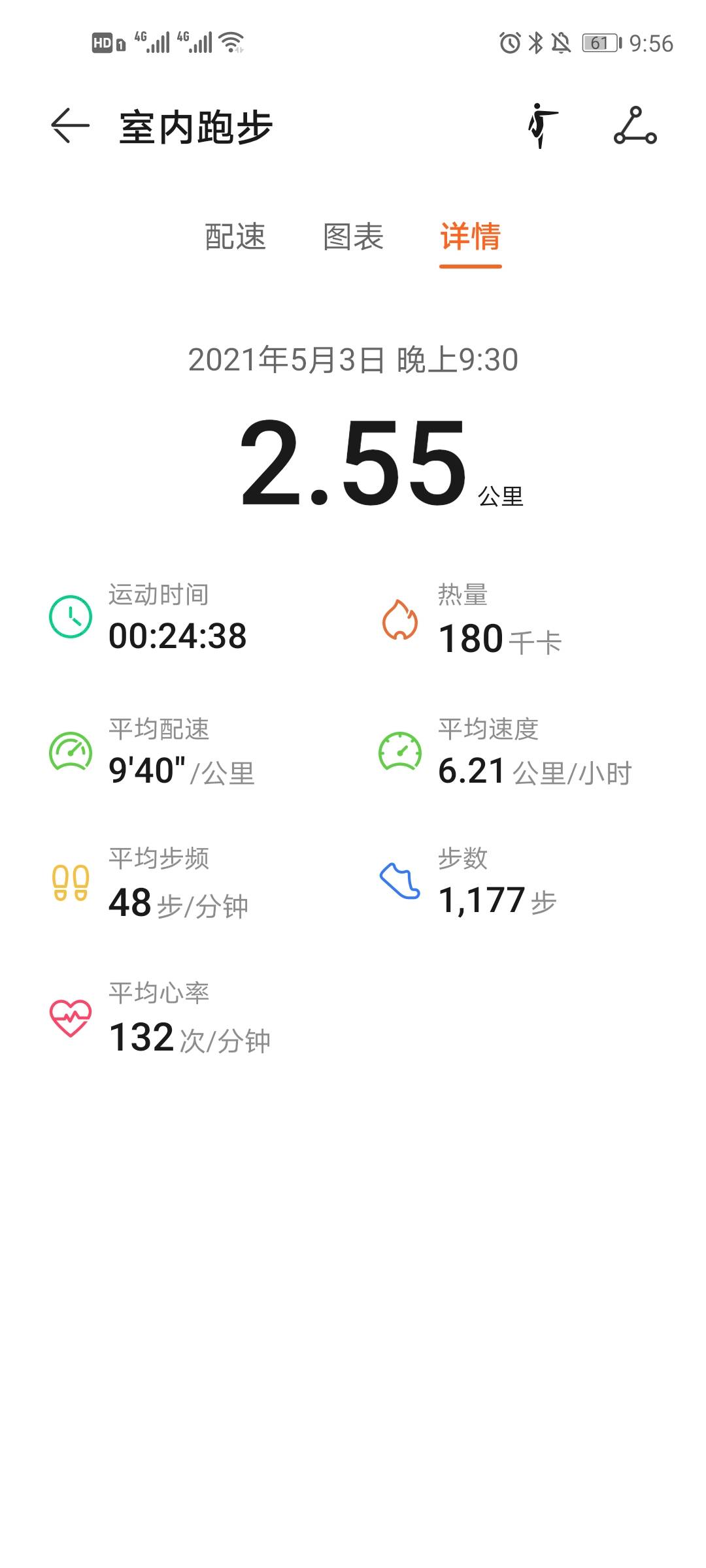The height and width of the screenshot is (1568, 706).
Task: Click the Bluetooth icon in status bar
Action: 534,42
